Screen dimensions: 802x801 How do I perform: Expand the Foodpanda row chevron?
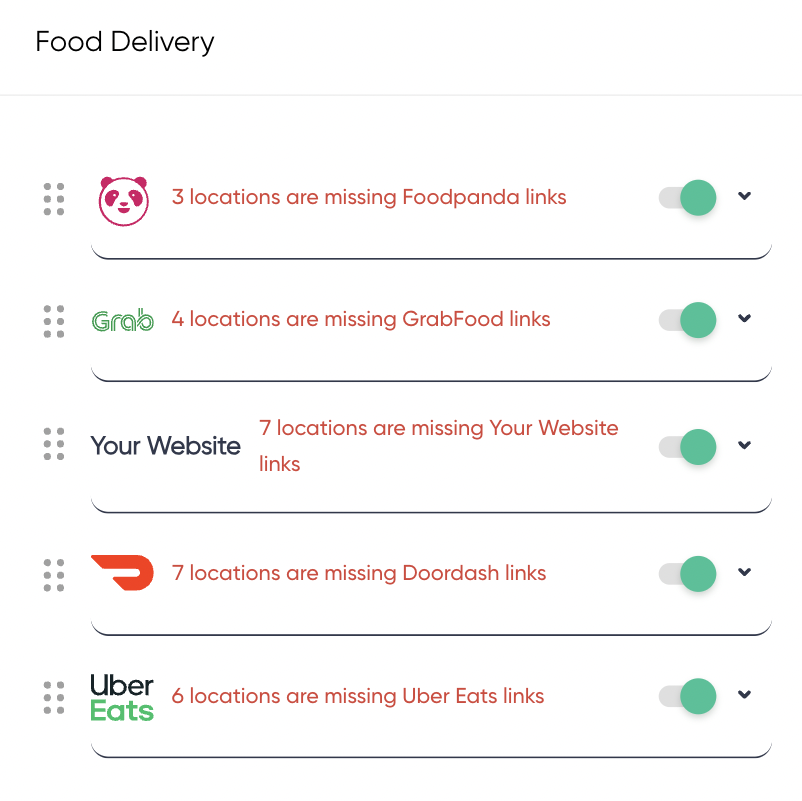[744, 196]
